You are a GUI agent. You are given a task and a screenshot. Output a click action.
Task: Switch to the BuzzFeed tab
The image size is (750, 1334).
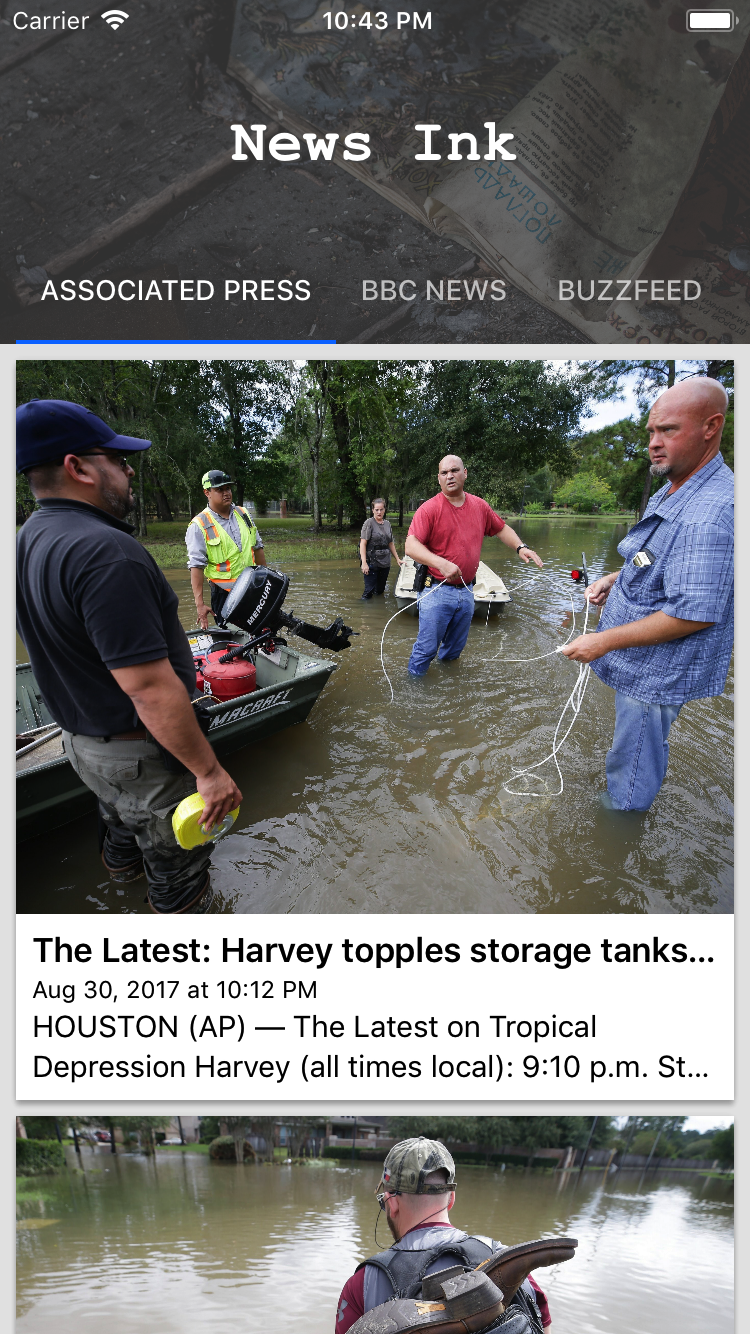click(x=629, y=291)
